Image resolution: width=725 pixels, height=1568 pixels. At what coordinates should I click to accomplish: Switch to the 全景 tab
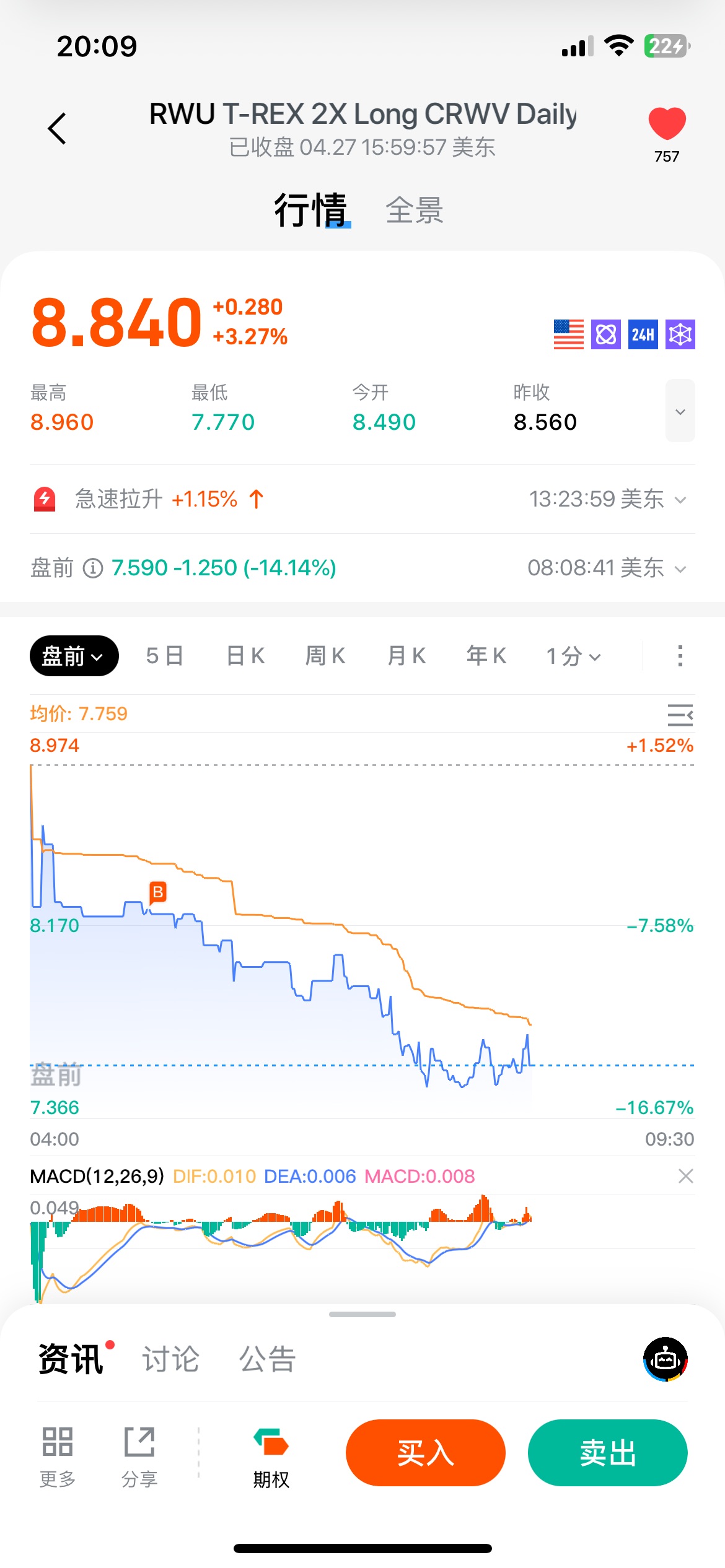414,211
